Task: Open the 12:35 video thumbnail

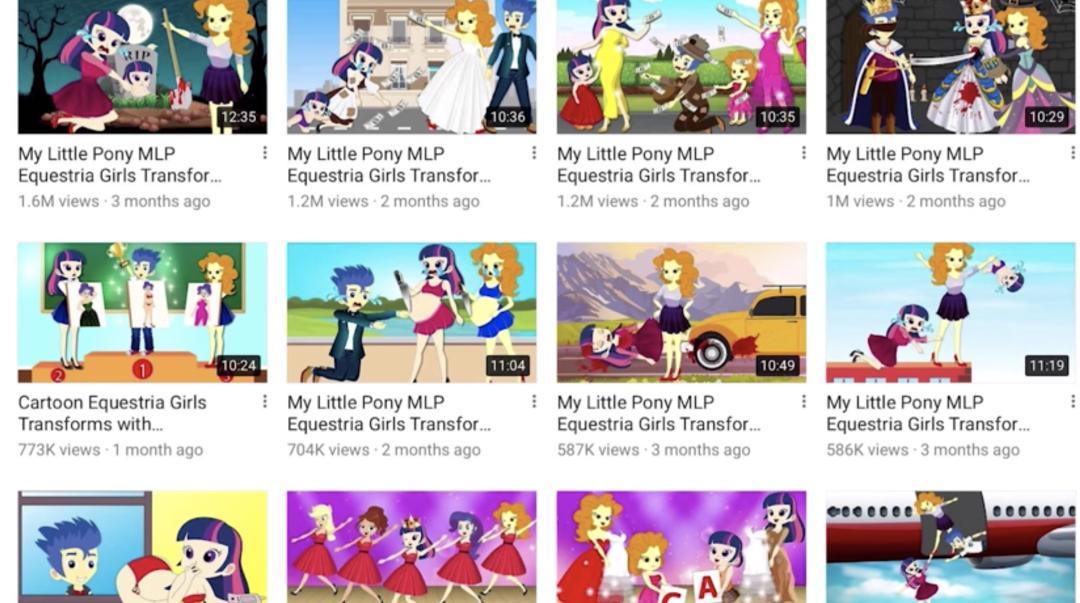Action: (x=142, y=66)
